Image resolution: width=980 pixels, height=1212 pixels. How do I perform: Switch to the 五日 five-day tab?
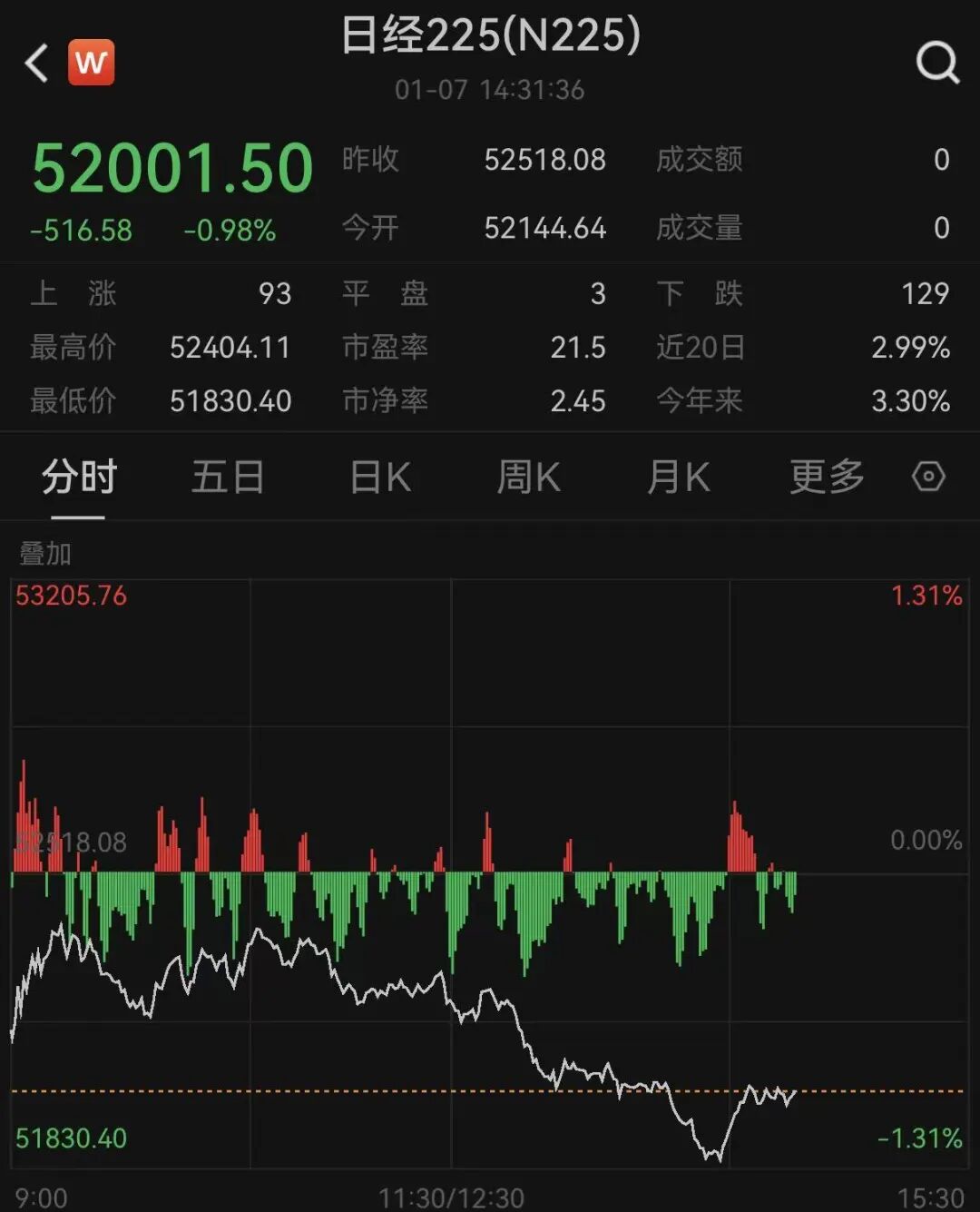tap(228, 478)
